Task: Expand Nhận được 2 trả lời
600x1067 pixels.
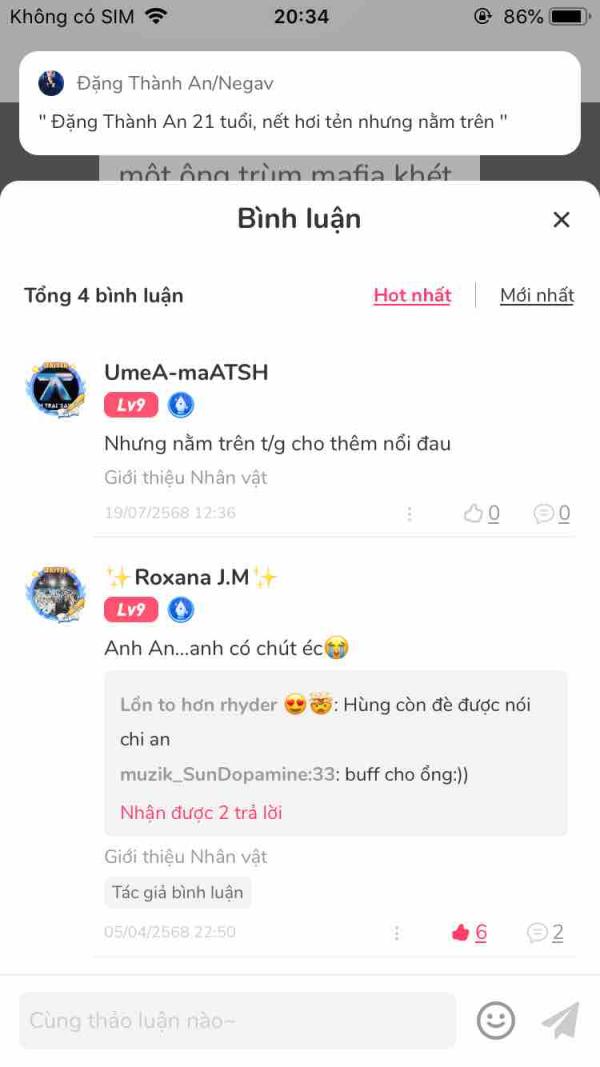Action: click(x=201, y=812)
